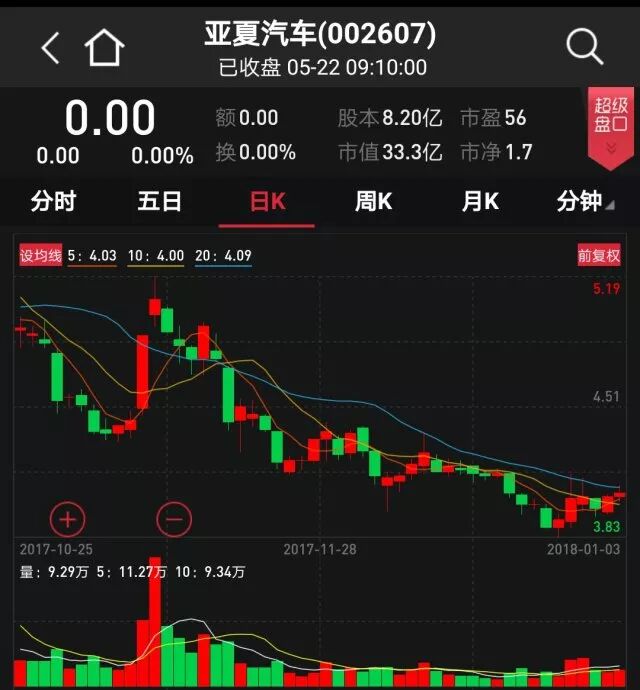Image resolution: width=640 pixels, height=690 pixels.
Task: Switch to the 月K tab
Action: (480, 201)
